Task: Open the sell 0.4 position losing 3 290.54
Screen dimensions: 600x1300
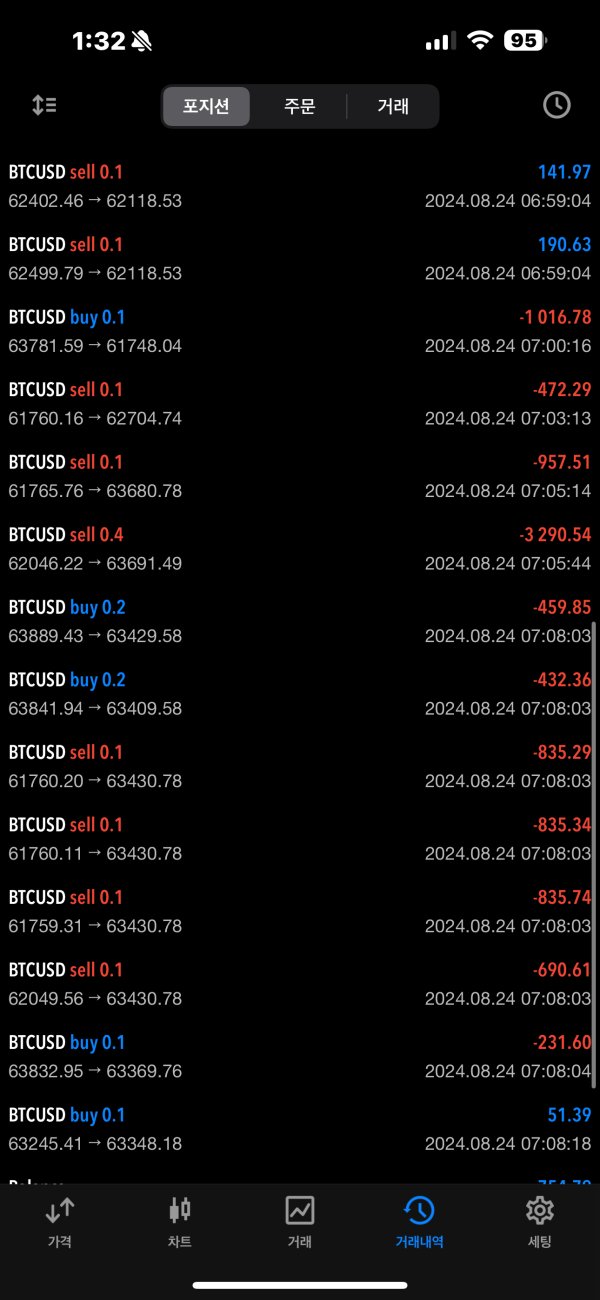Action: pyautogui.click(x=300, y=549)
